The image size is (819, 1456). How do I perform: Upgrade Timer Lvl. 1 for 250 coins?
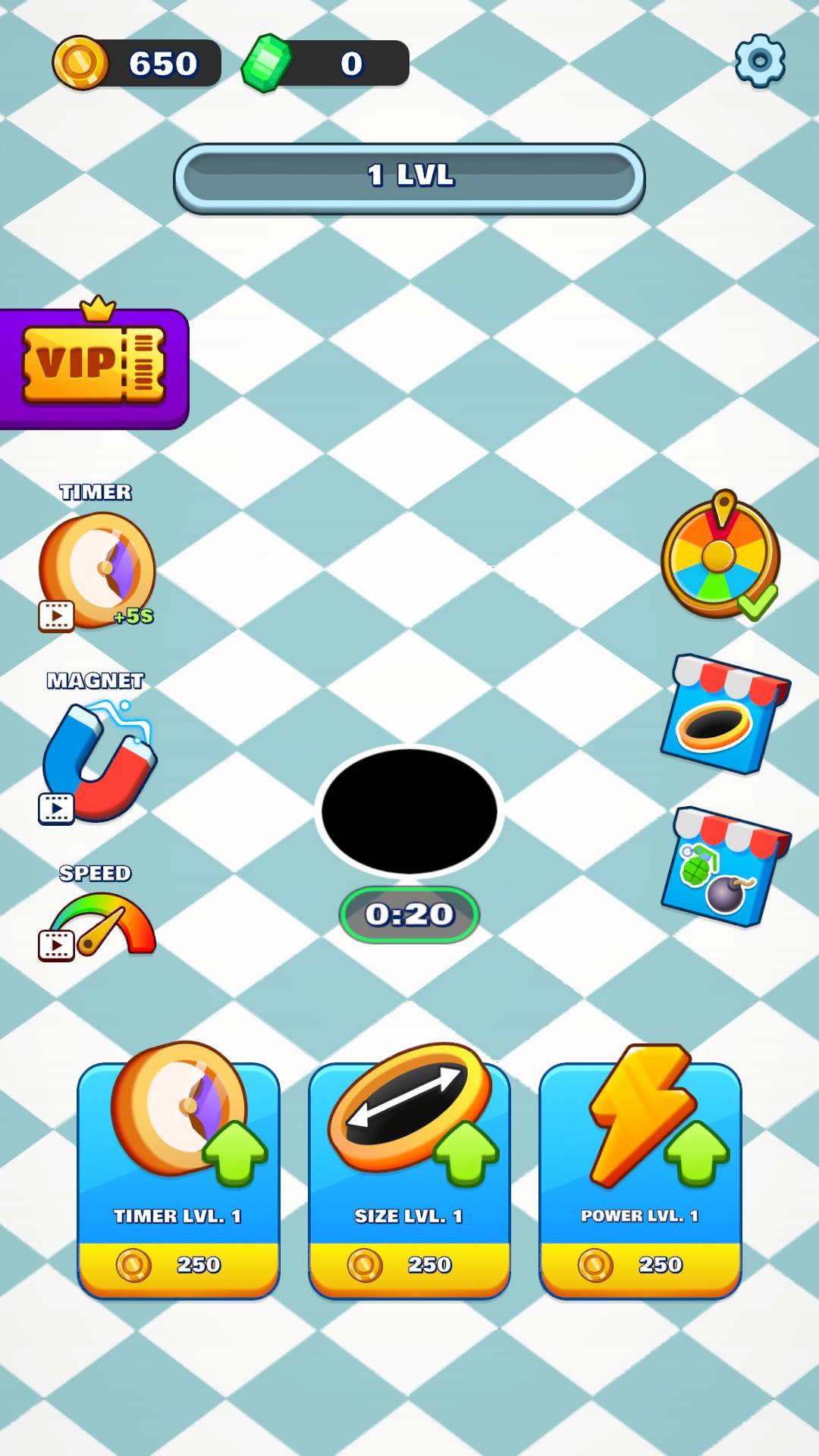(x=178, y=1183)
